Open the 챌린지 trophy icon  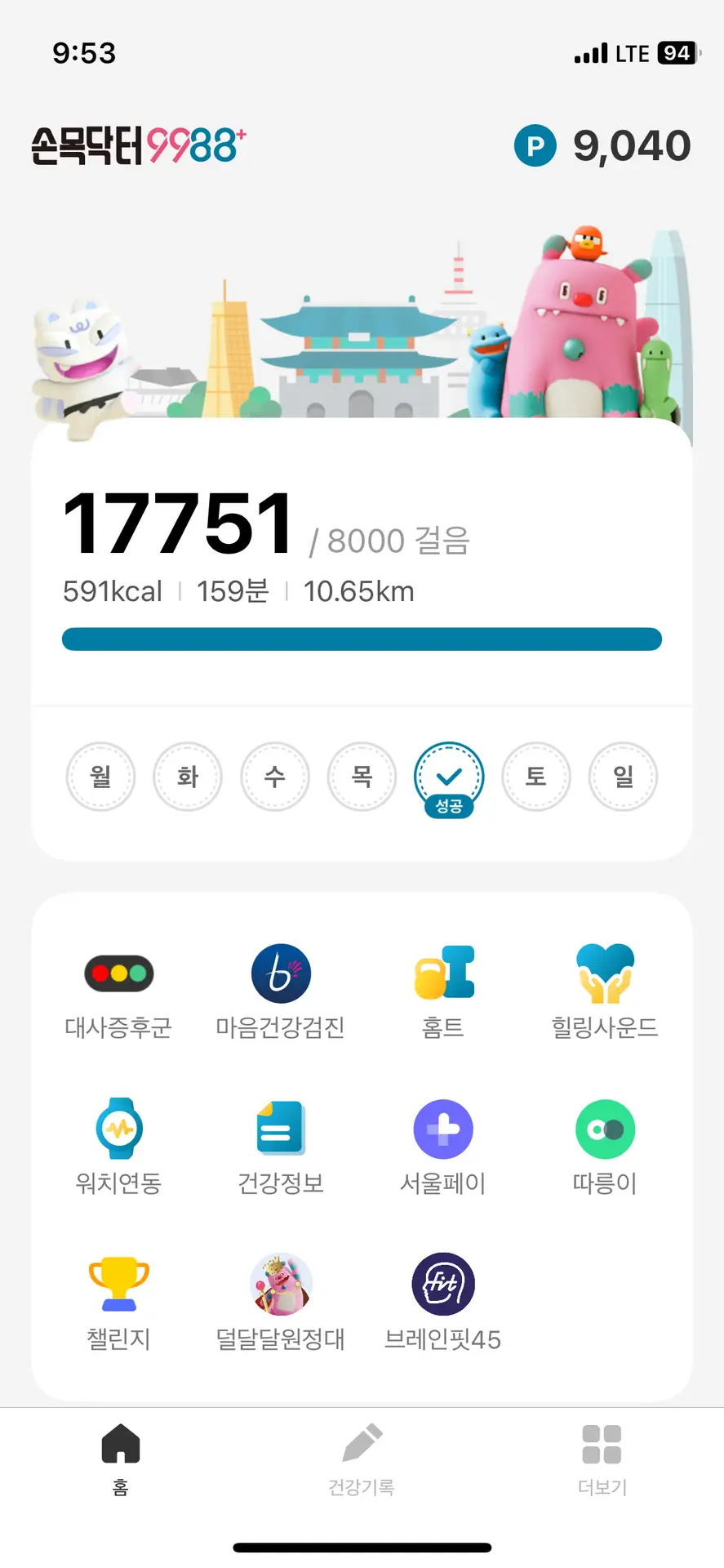119,1284
